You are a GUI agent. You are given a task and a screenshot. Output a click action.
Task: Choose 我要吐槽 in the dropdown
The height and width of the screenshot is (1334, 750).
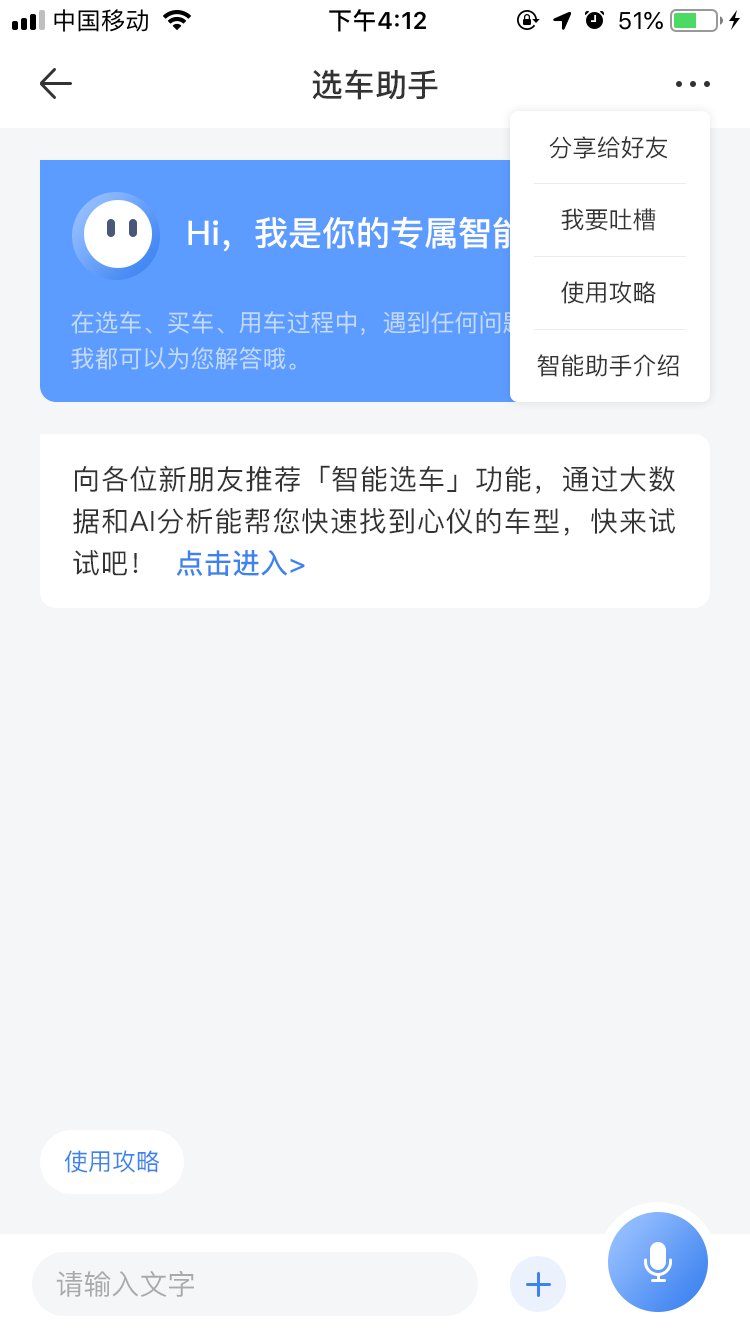(x=609, y=220)
